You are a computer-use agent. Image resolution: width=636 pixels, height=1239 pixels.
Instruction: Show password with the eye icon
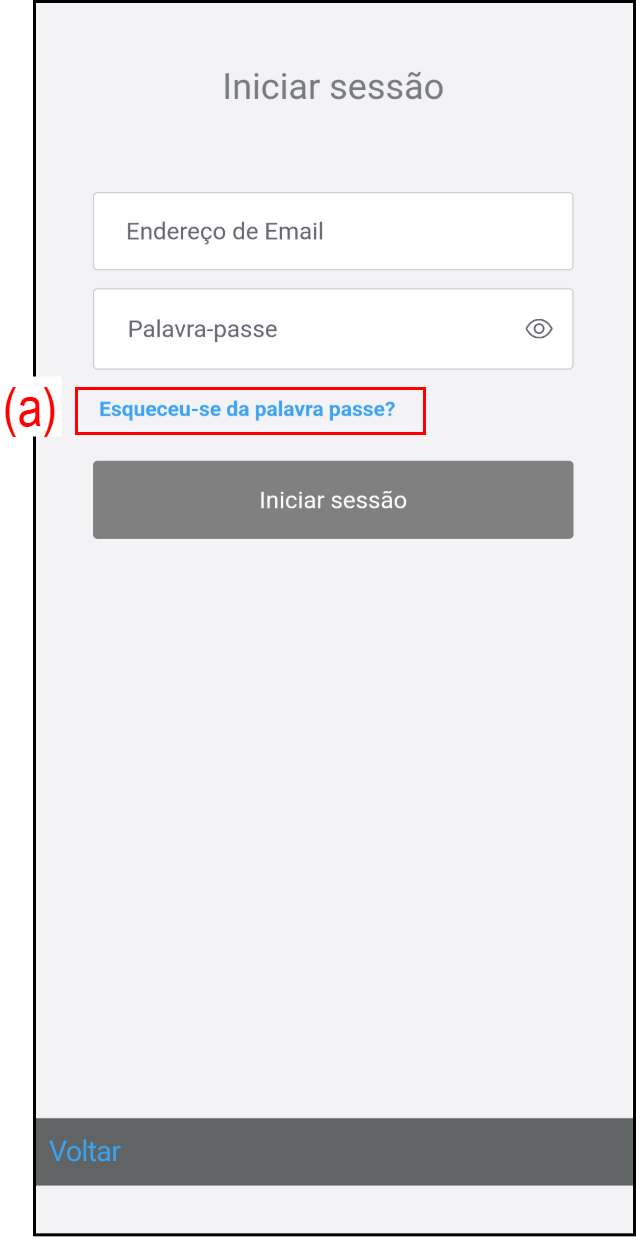[539, 329]
